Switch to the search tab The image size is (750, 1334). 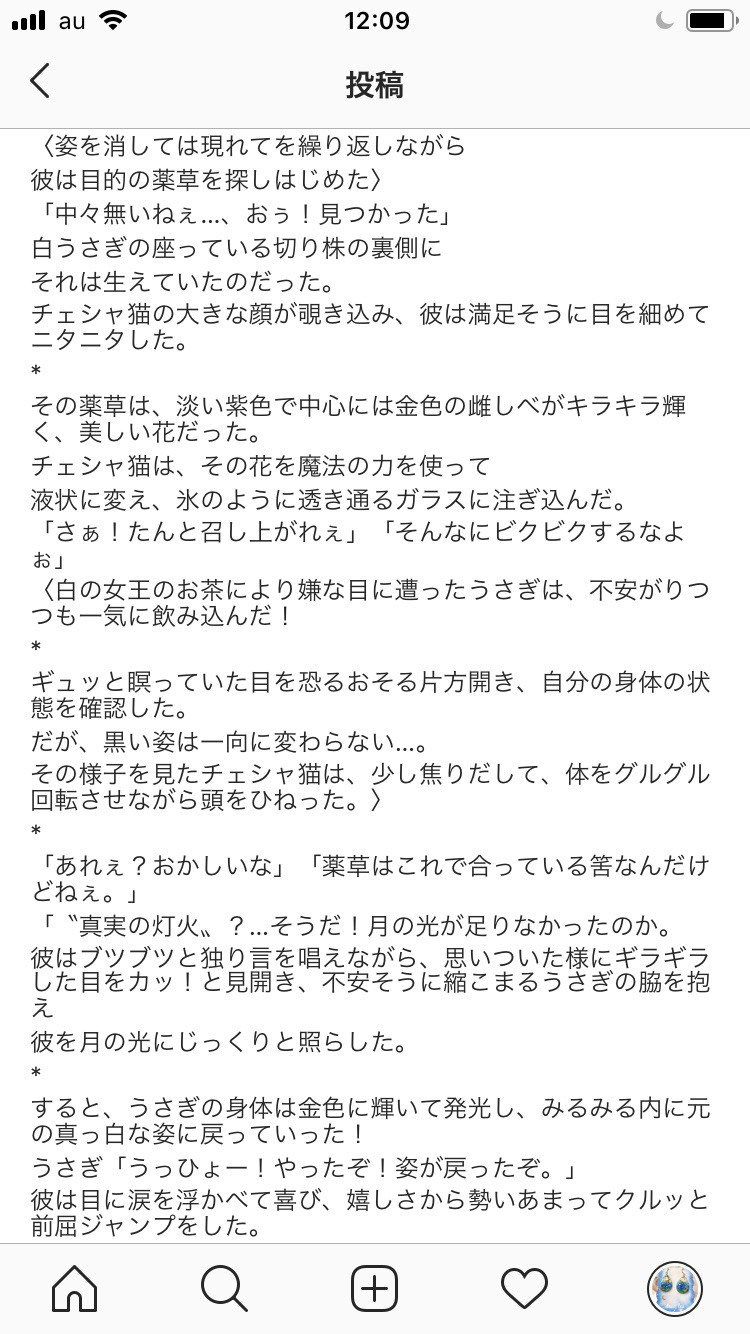click(224, 1288)
